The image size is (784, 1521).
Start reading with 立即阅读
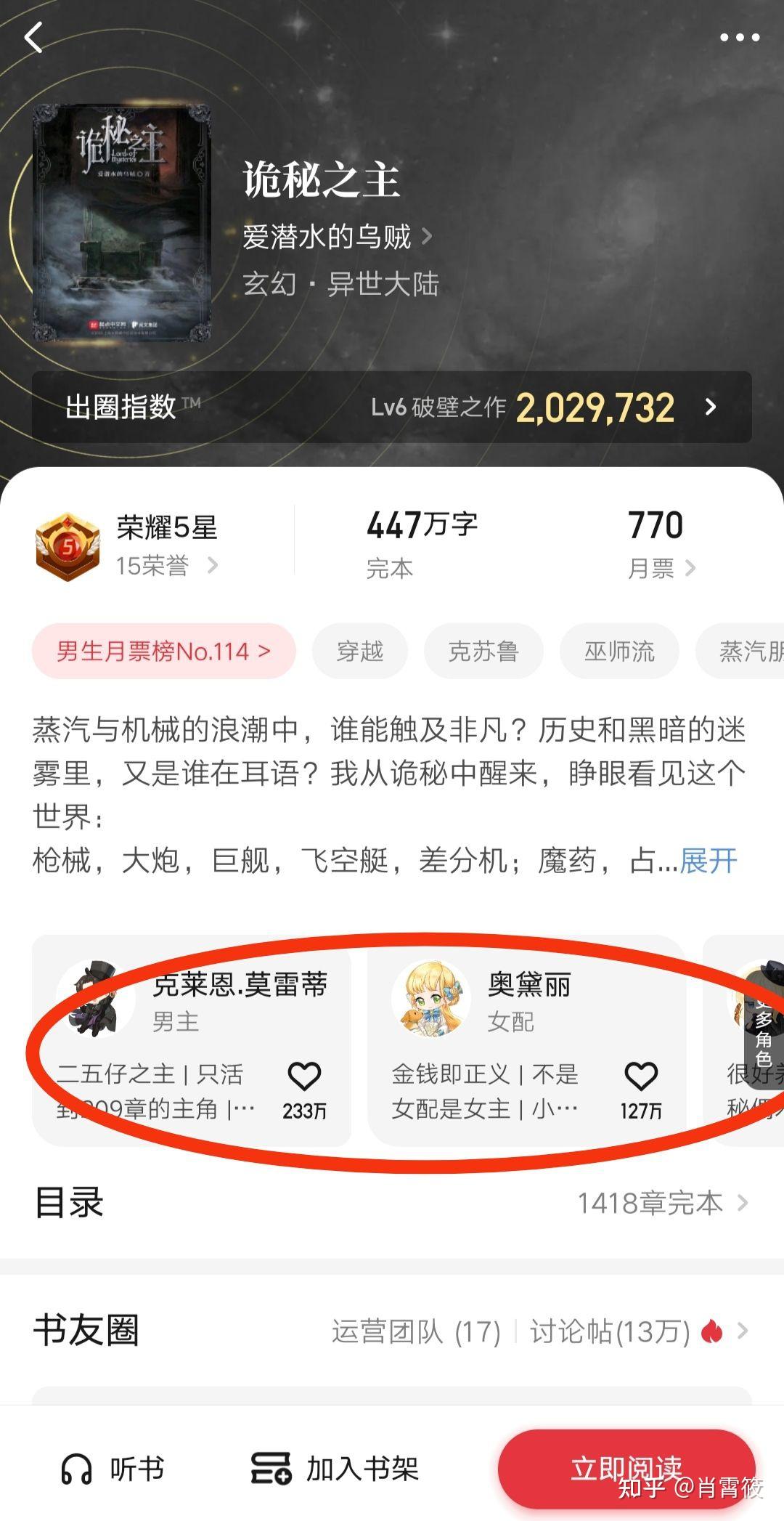tap(626, 1469)
